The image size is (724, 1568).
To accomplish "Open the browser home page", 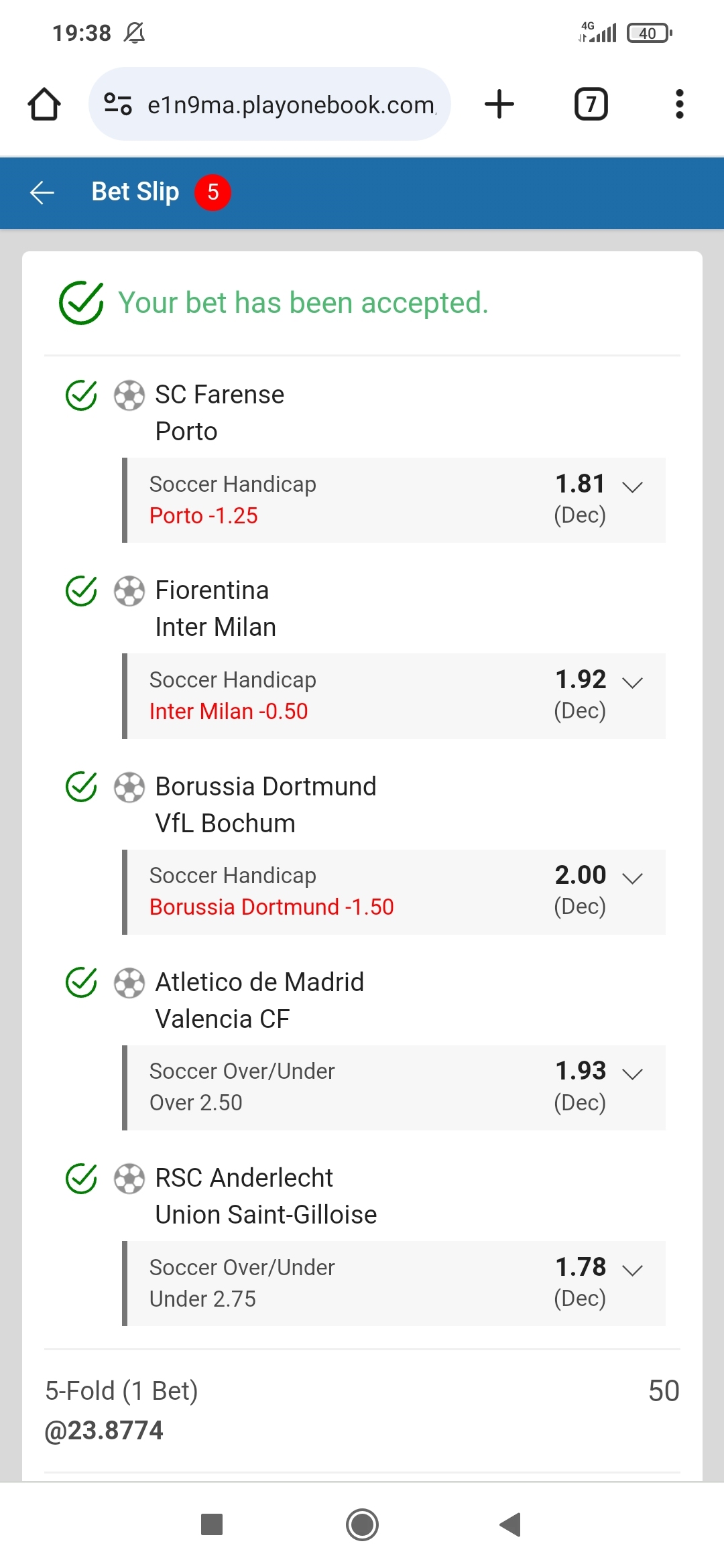I will coord(44,105).
